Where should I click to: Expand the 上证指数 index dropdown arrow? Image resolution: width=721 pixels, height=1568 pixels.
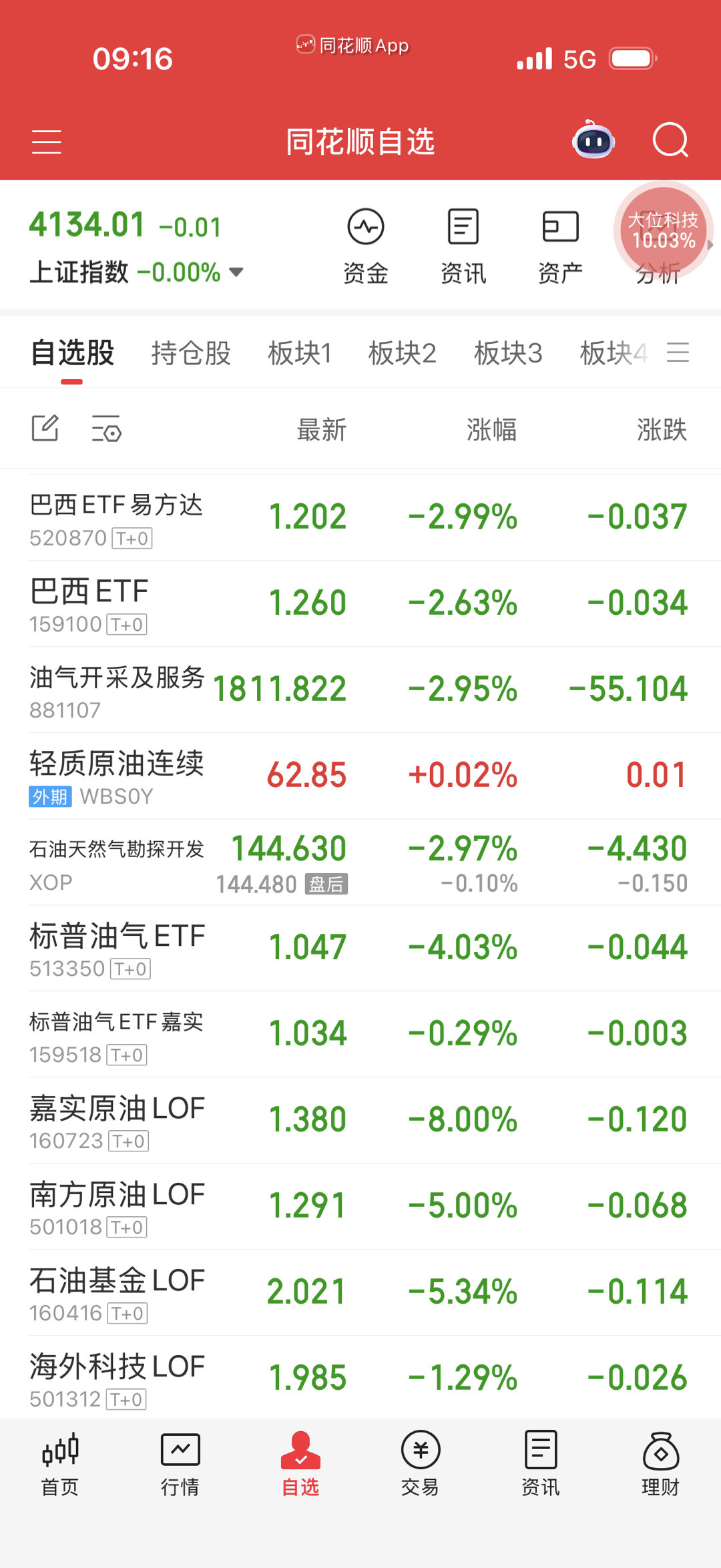click(236, 272)
